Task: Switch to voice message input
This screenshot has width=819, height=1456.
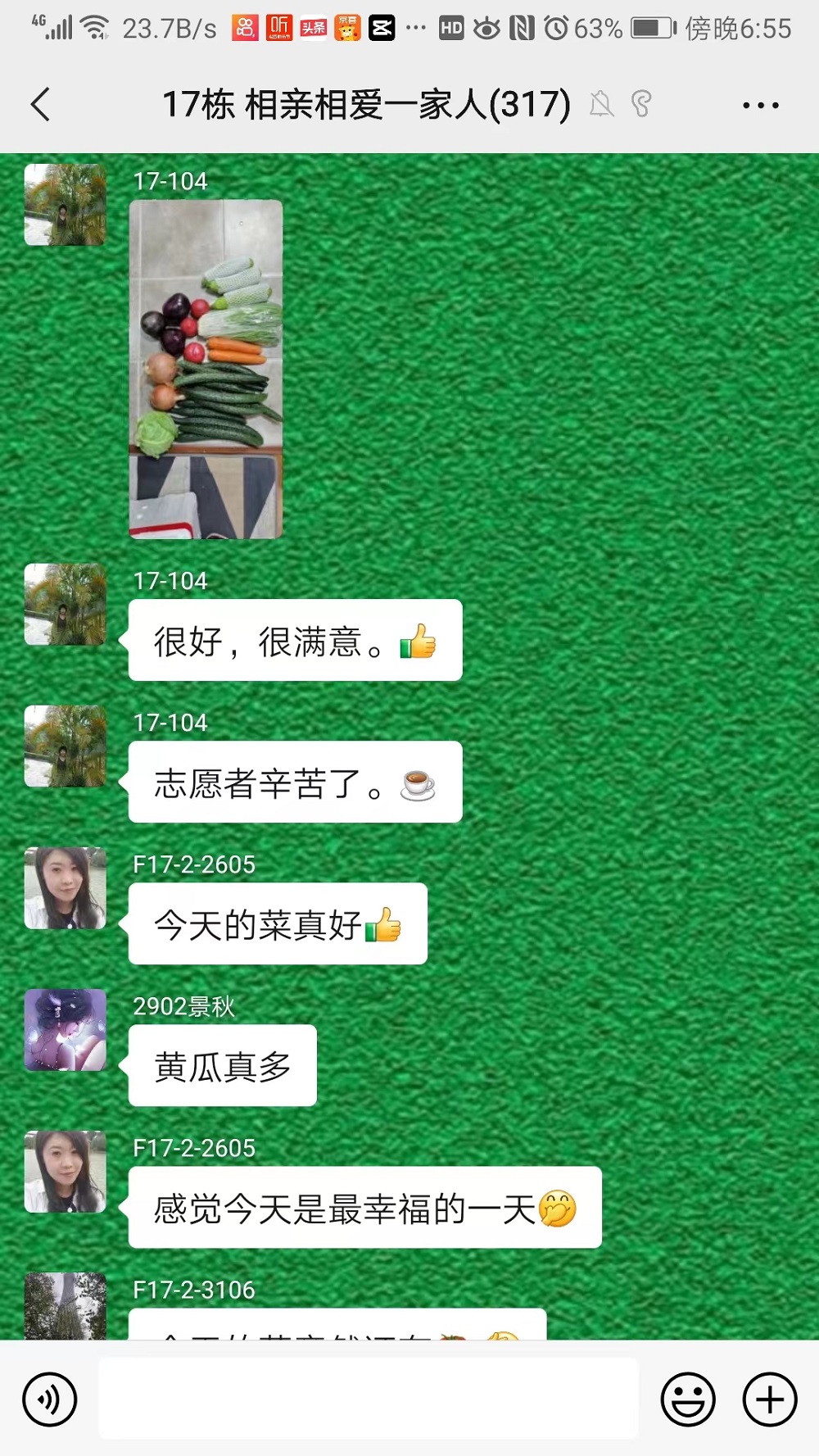Action: point(50,1399)
